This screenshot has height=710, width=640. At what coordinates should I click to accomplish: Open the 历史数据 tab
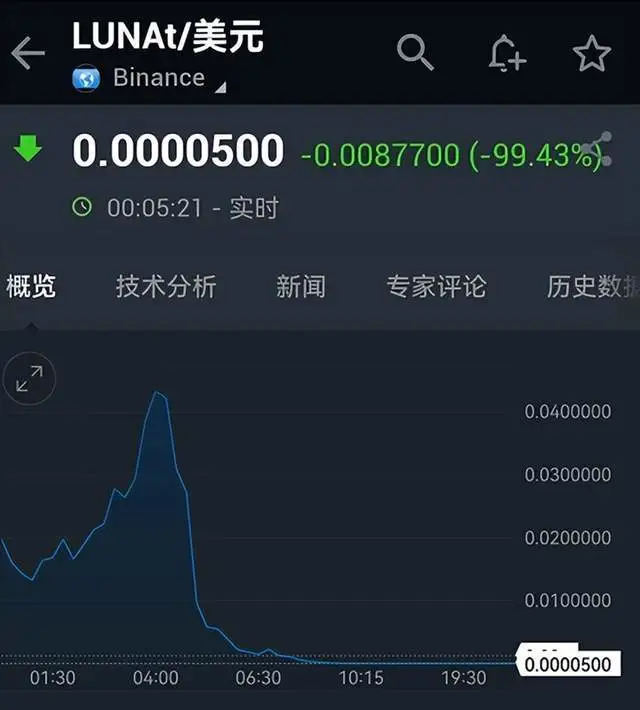point(592,287)
